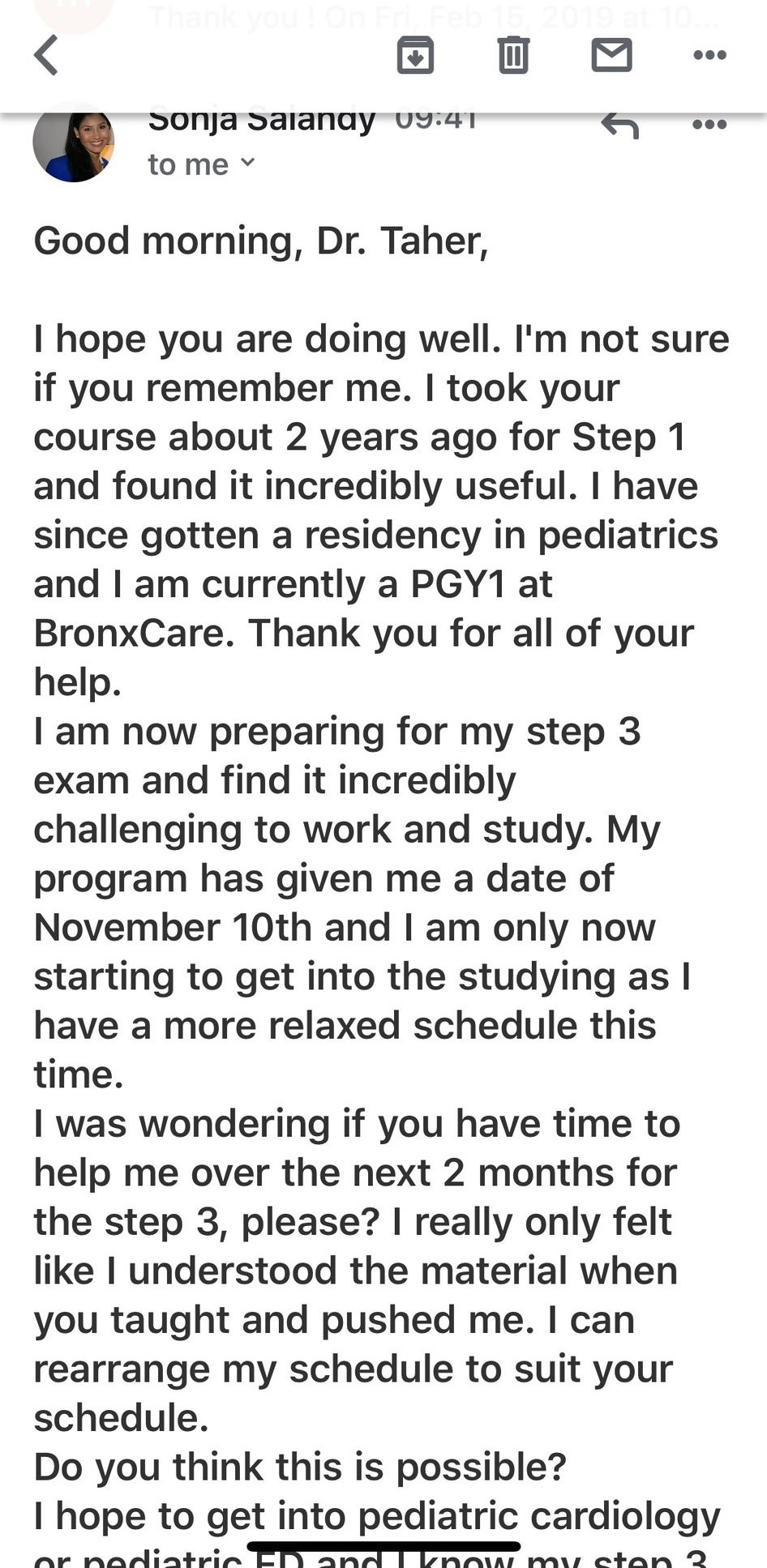
Task: Mark this email as unread
Action: [611, 55]
